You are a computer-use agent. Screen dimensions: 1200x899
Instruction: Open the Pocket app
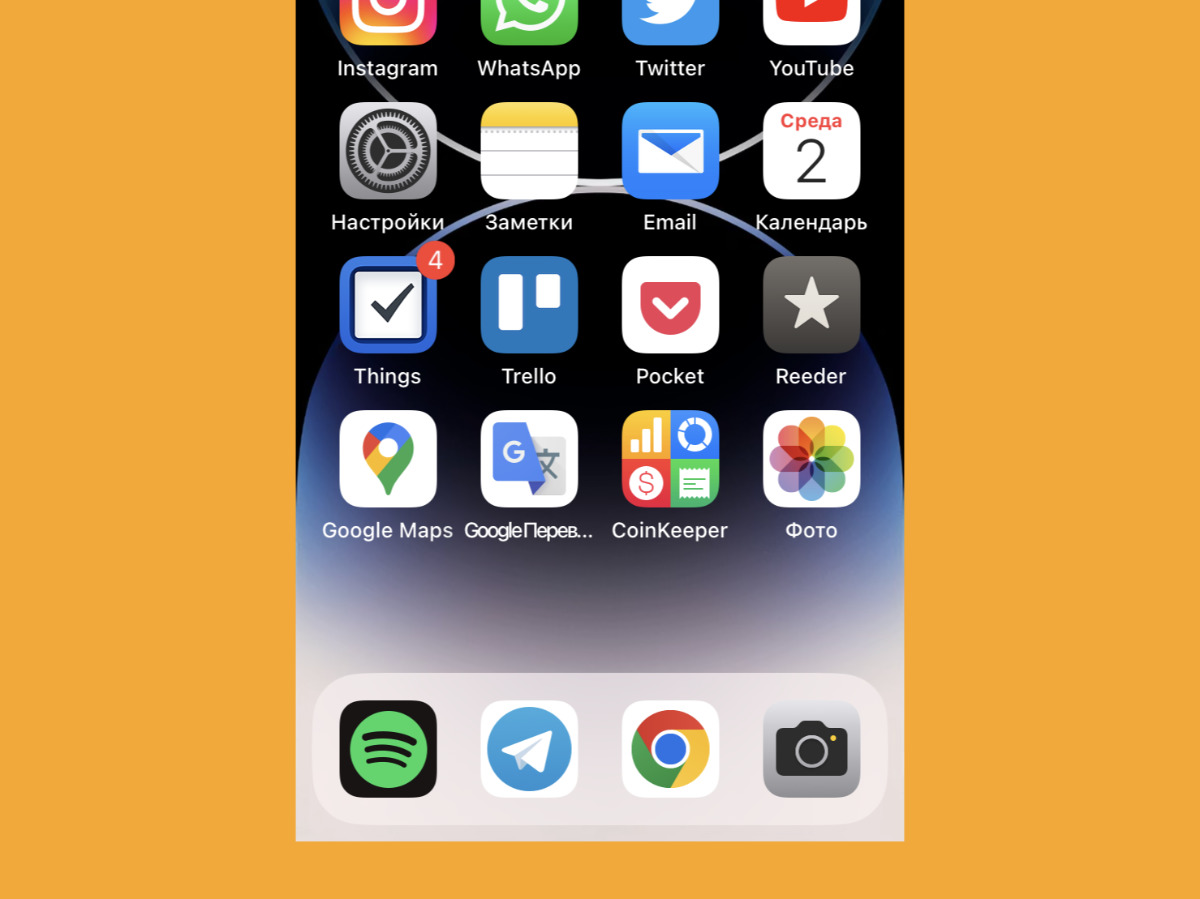[x=670, y=305]
